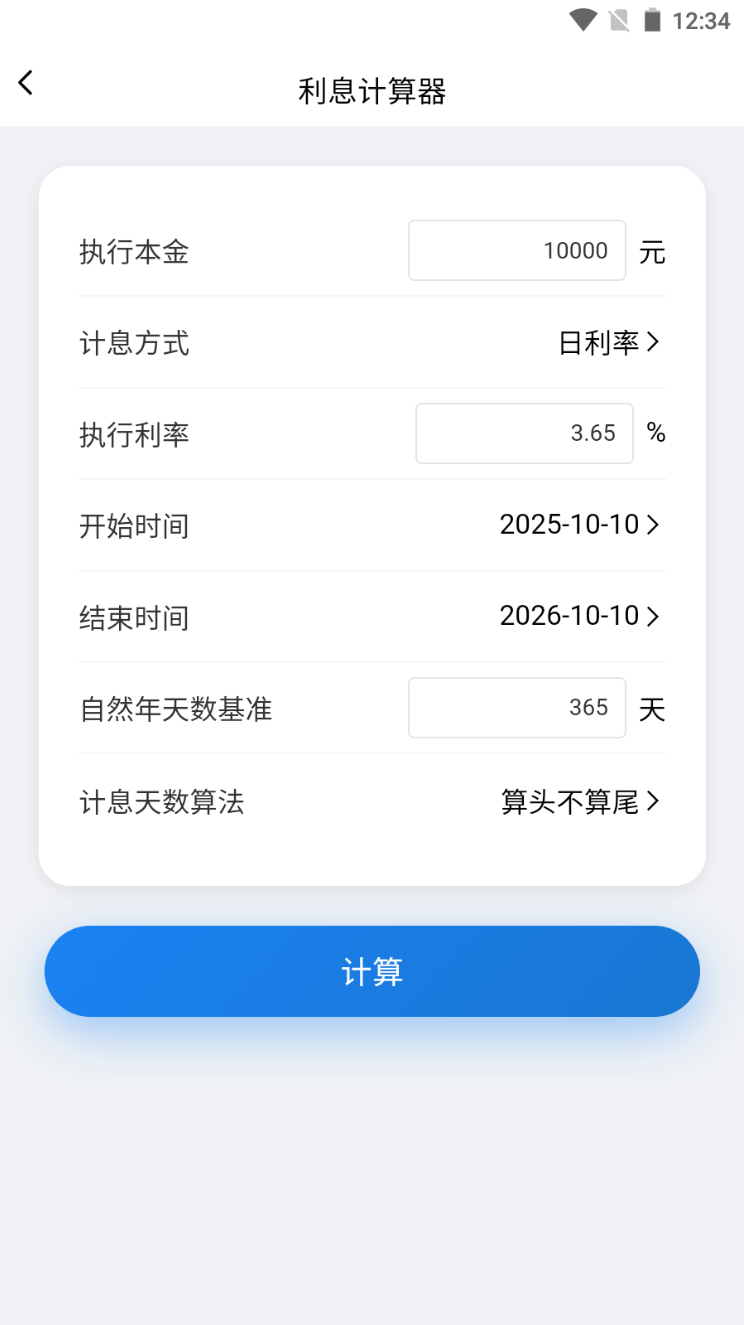
Task: Tap the 利息计算器 title text
Action: click(371, 90)
